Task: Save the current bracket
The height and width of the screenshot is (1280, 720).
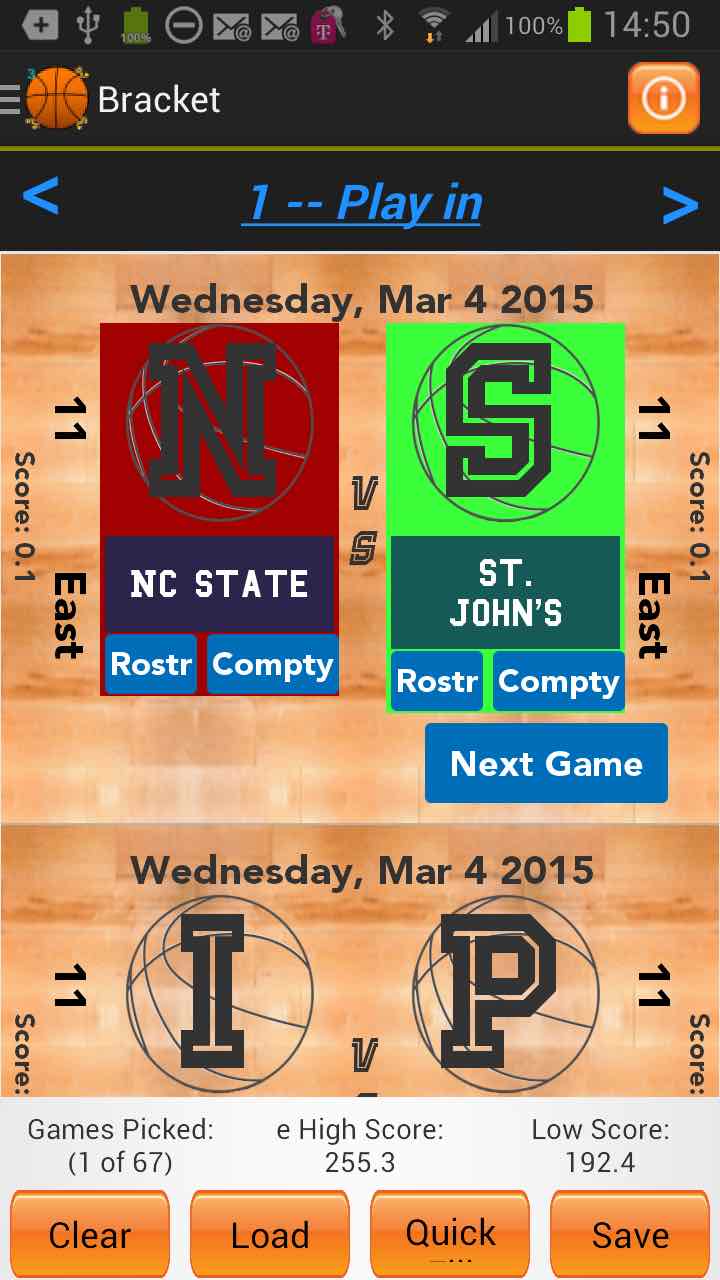Action: pyautogui.click(x=630, y=1235)
